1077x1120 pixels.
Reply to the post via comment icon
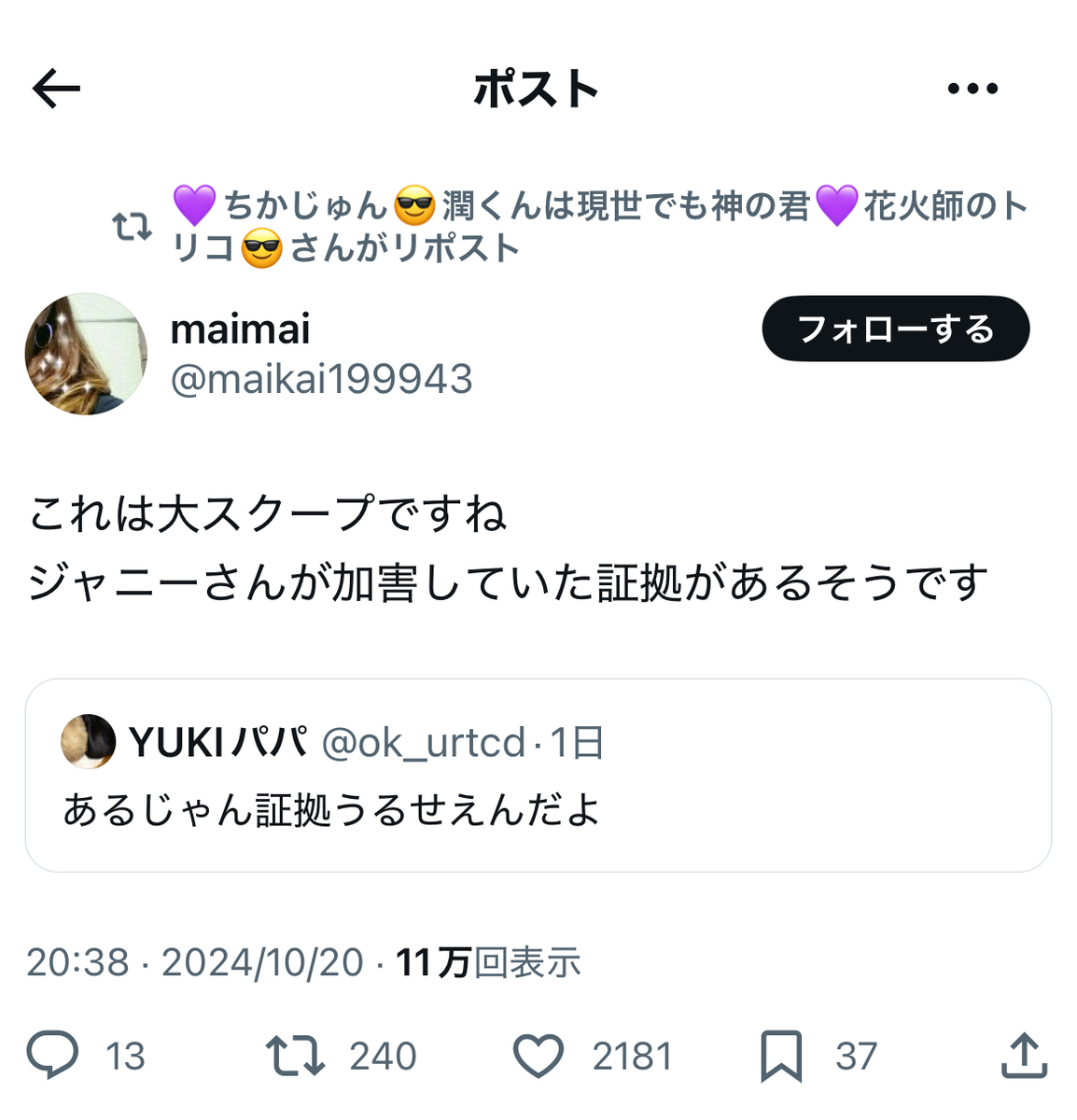52,1056
